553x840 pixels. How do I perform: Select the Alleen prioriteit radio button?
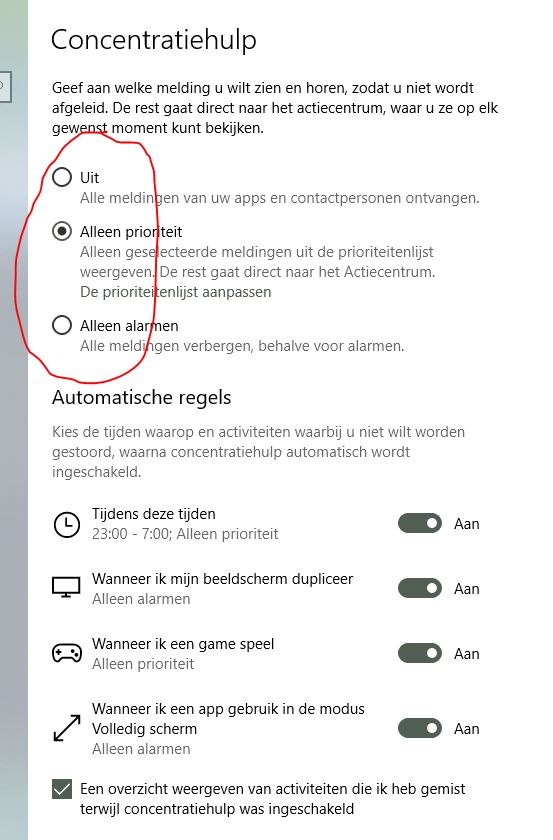[62, 231]
